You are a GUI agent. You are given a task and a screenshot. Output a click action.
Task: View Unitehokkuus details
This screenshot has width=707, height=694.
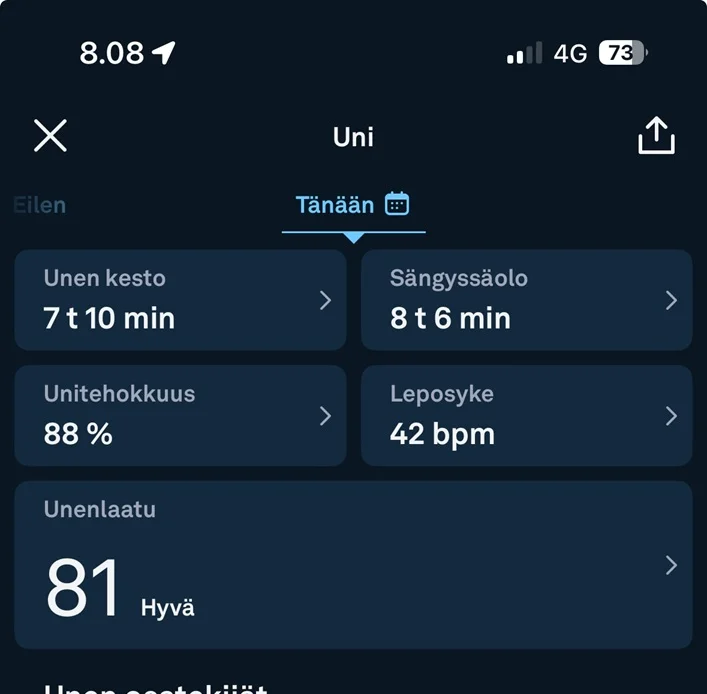(180, 416)
